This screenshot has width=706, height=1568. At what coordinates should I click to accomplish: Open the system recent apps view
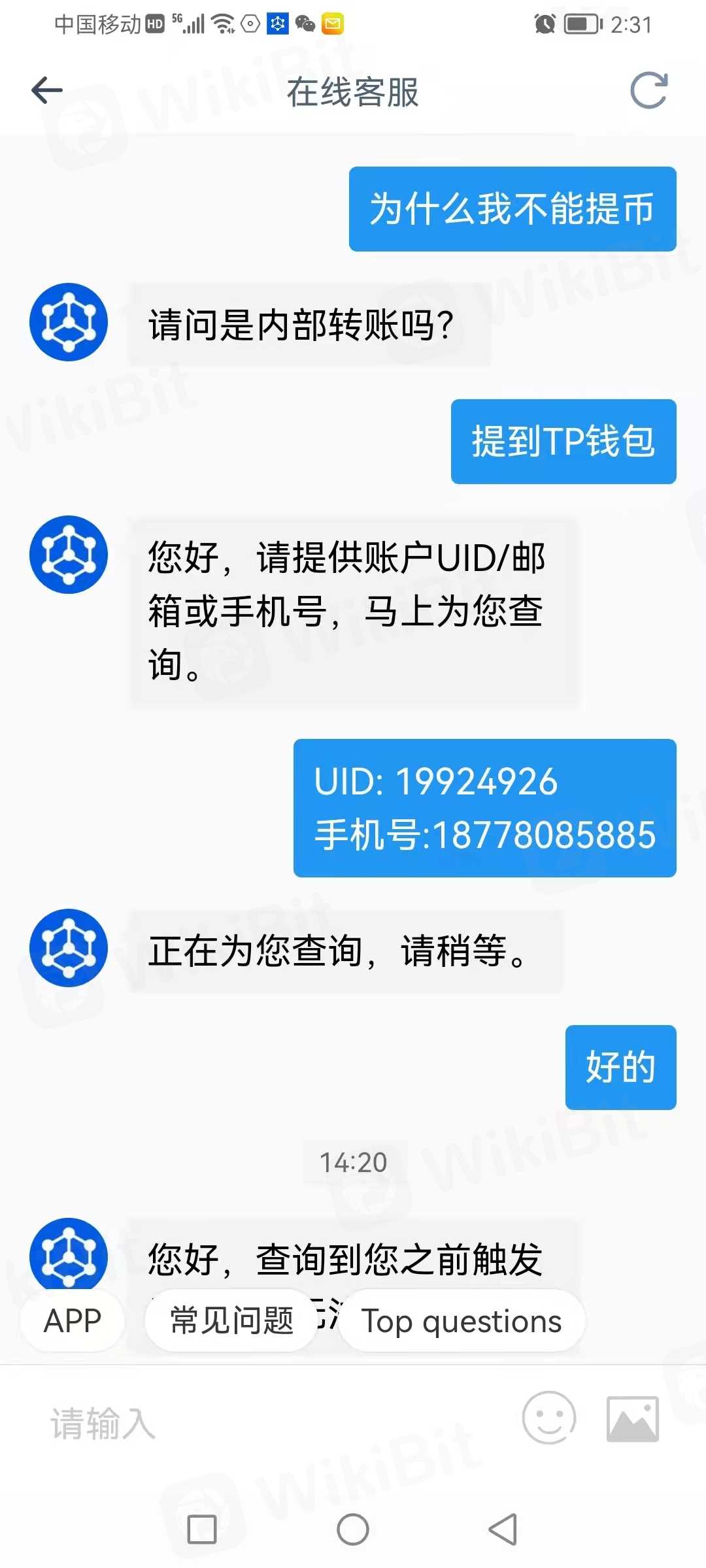[202, 1529]
